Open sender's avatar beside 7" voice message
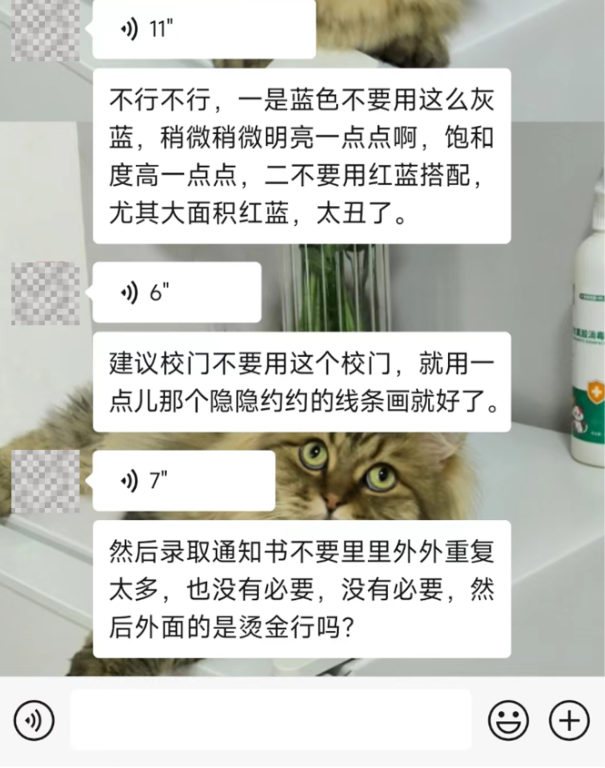The image size is (605, 768). click(45, 481)
